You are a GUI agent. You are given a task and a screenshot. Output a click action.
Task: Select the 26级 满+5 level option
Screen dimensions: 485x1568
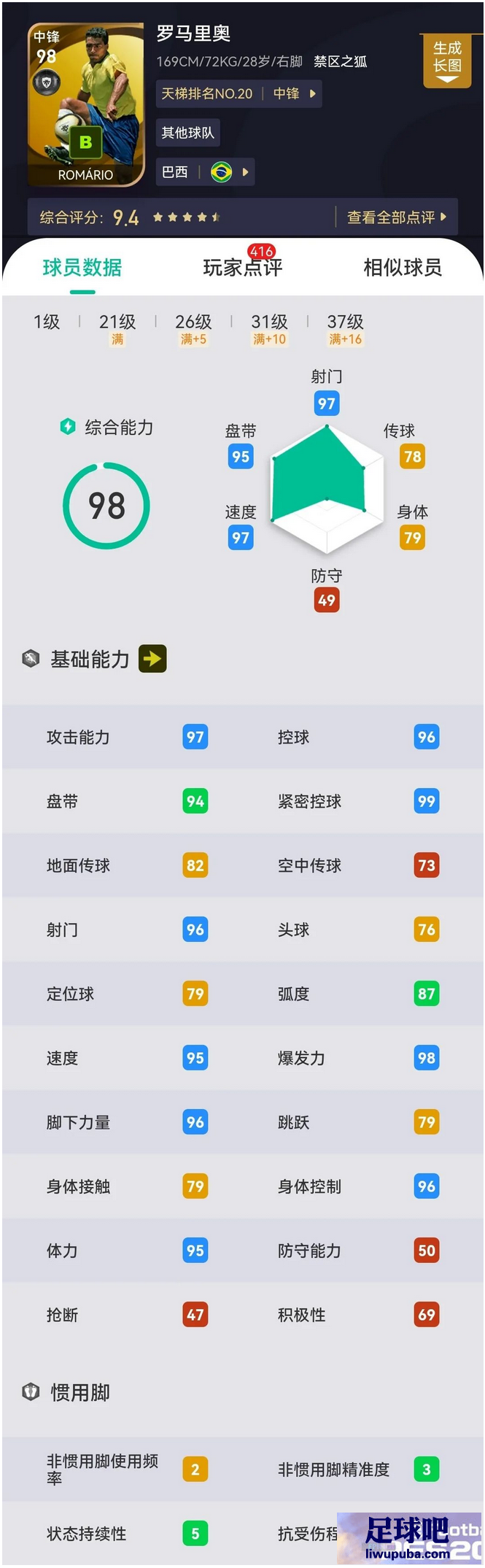point(193,328)
